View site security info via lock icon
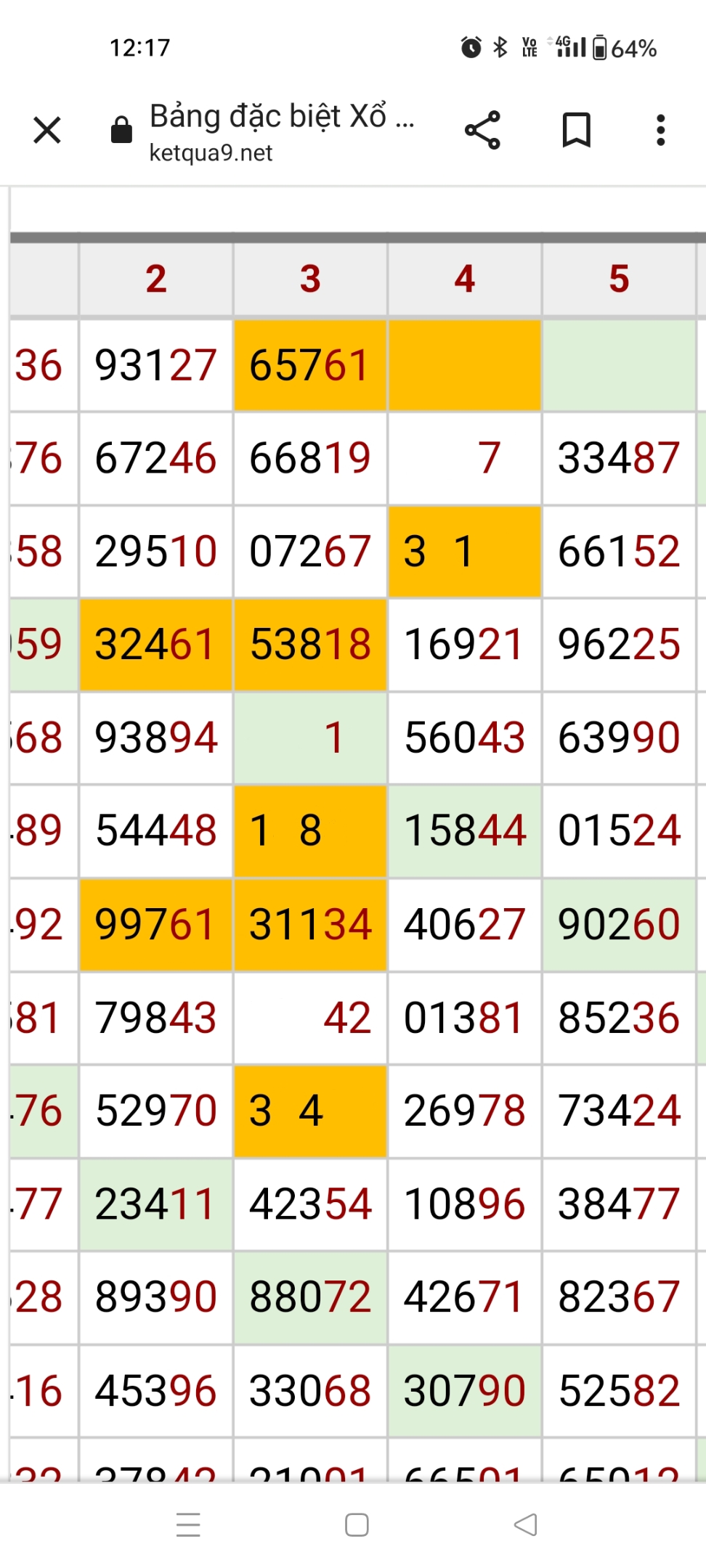The image size is (706, 1568). (x=121, y=130)
